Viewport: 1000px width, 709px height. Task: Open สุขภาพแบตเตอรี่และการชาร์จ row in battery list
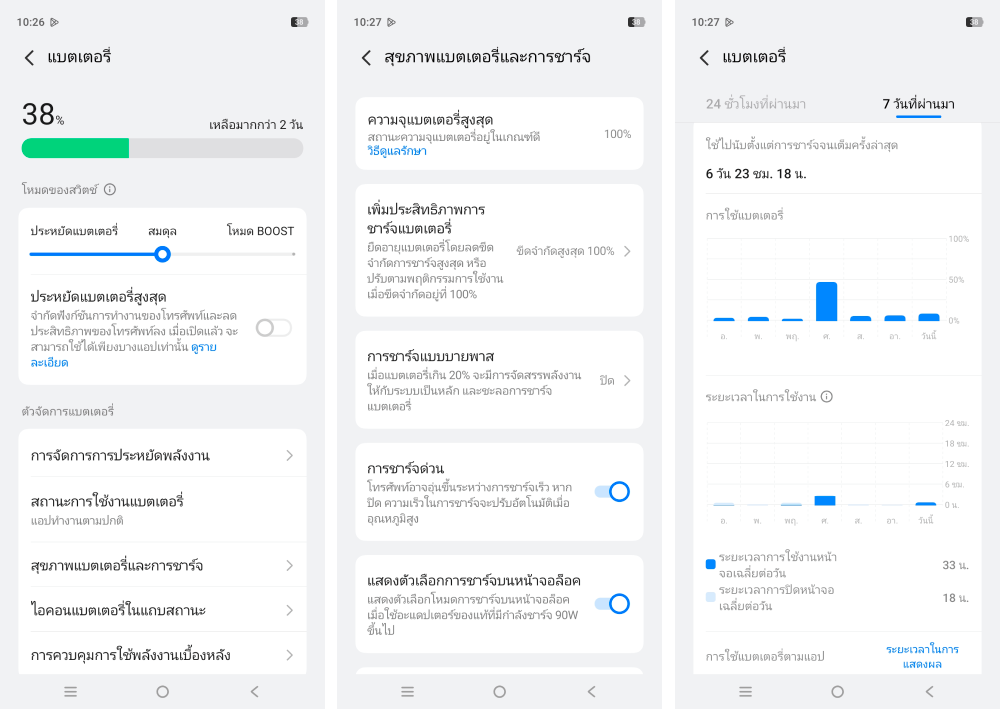coord(162,565)
